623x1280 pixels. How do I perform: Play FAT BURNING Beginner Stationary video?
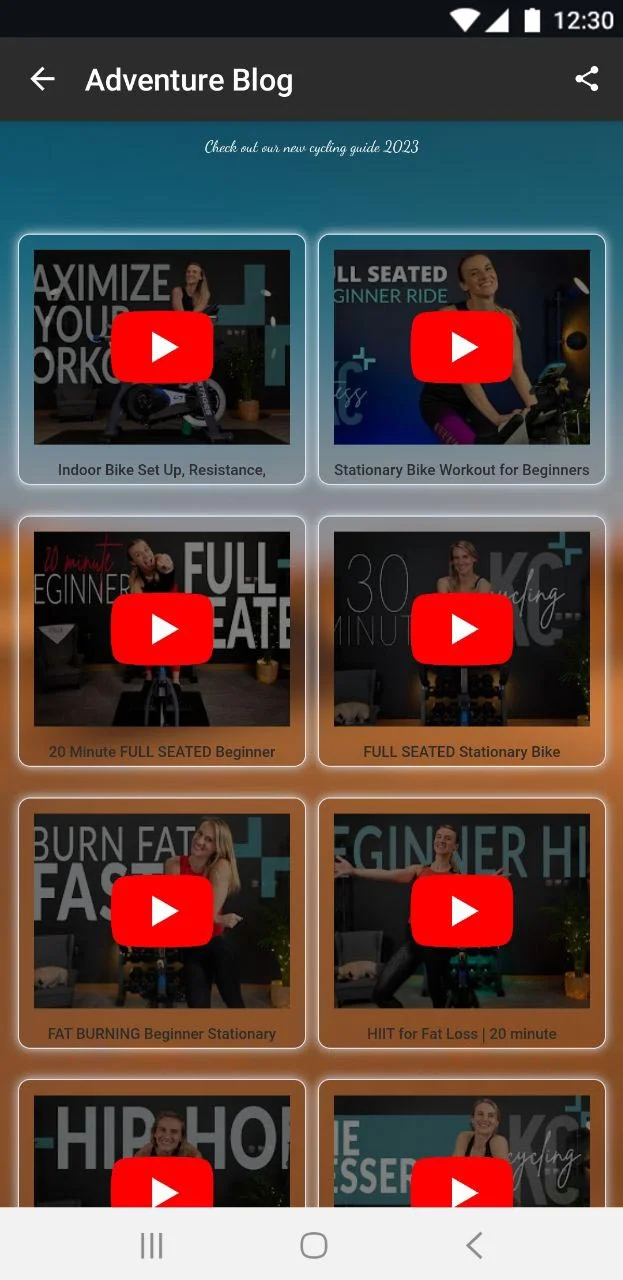coord(162,911)
